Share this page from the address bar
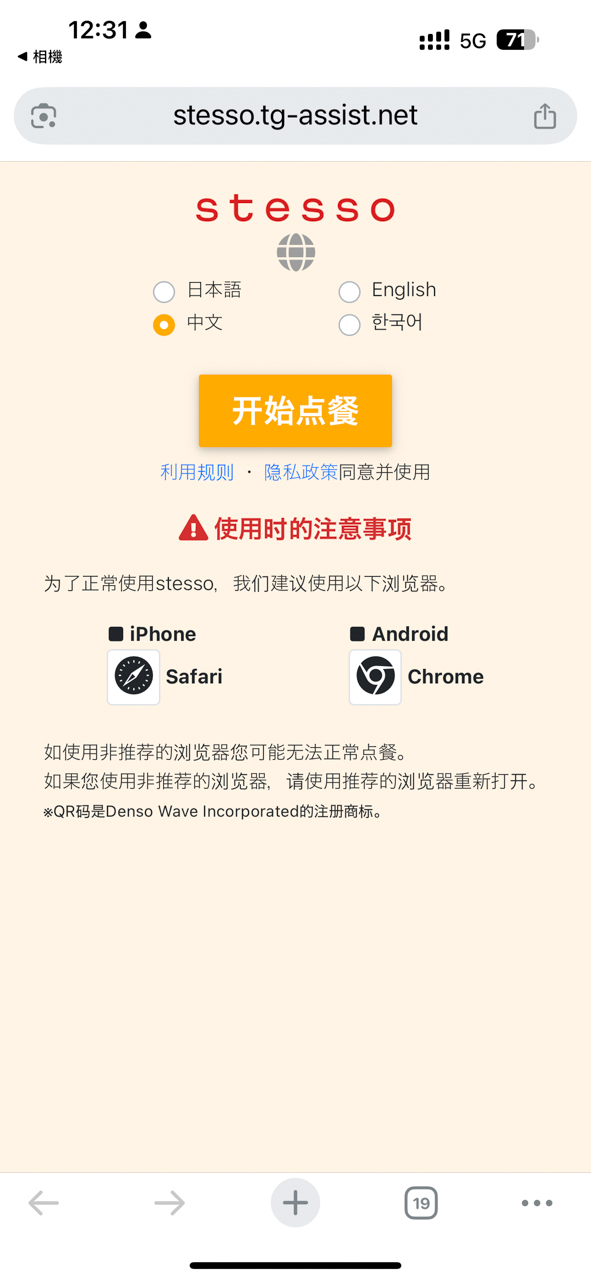Viewport: 591px width, 1280px height. coord(544,116)
